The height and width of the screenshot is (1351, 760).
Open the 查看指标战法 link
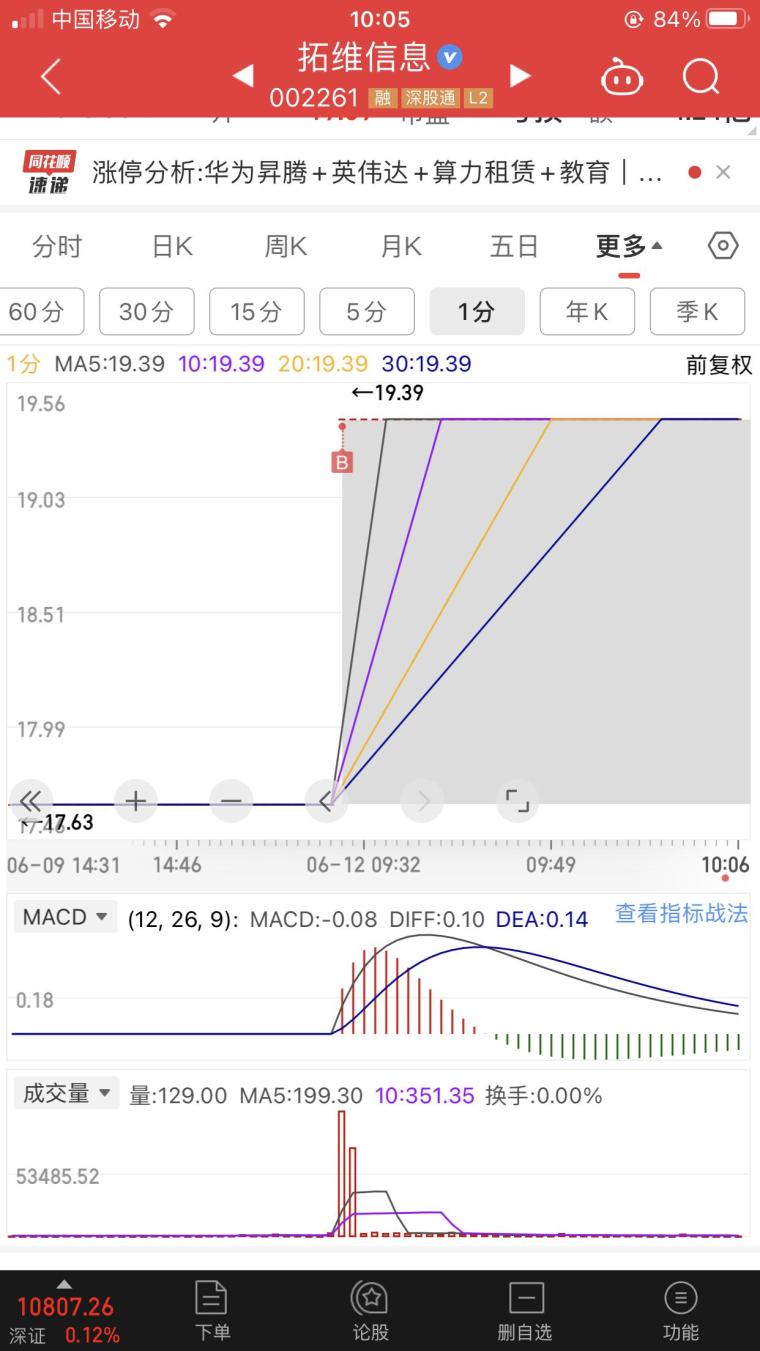click(681, 914)
